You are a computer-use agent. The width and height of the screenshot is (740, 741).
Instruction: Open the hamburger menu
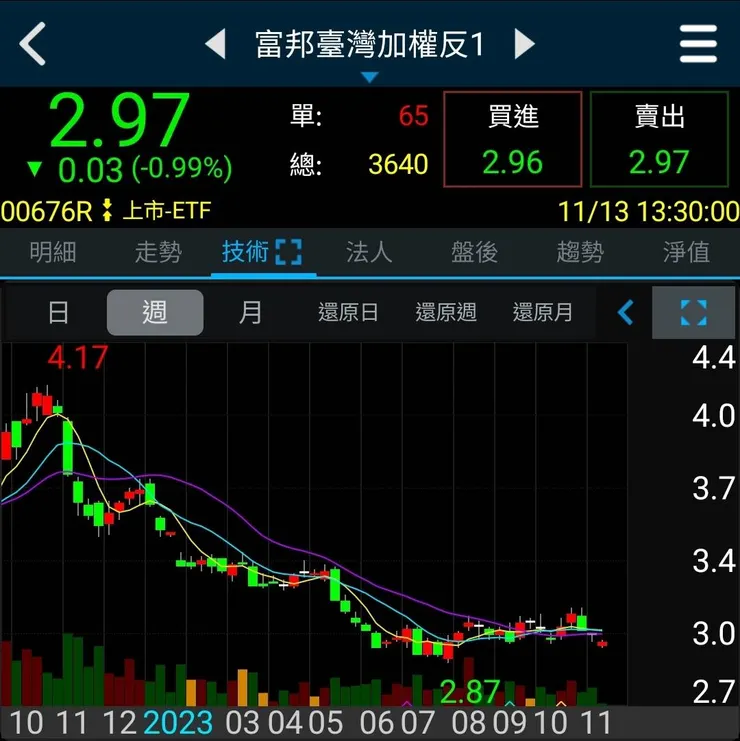[699, 44]
